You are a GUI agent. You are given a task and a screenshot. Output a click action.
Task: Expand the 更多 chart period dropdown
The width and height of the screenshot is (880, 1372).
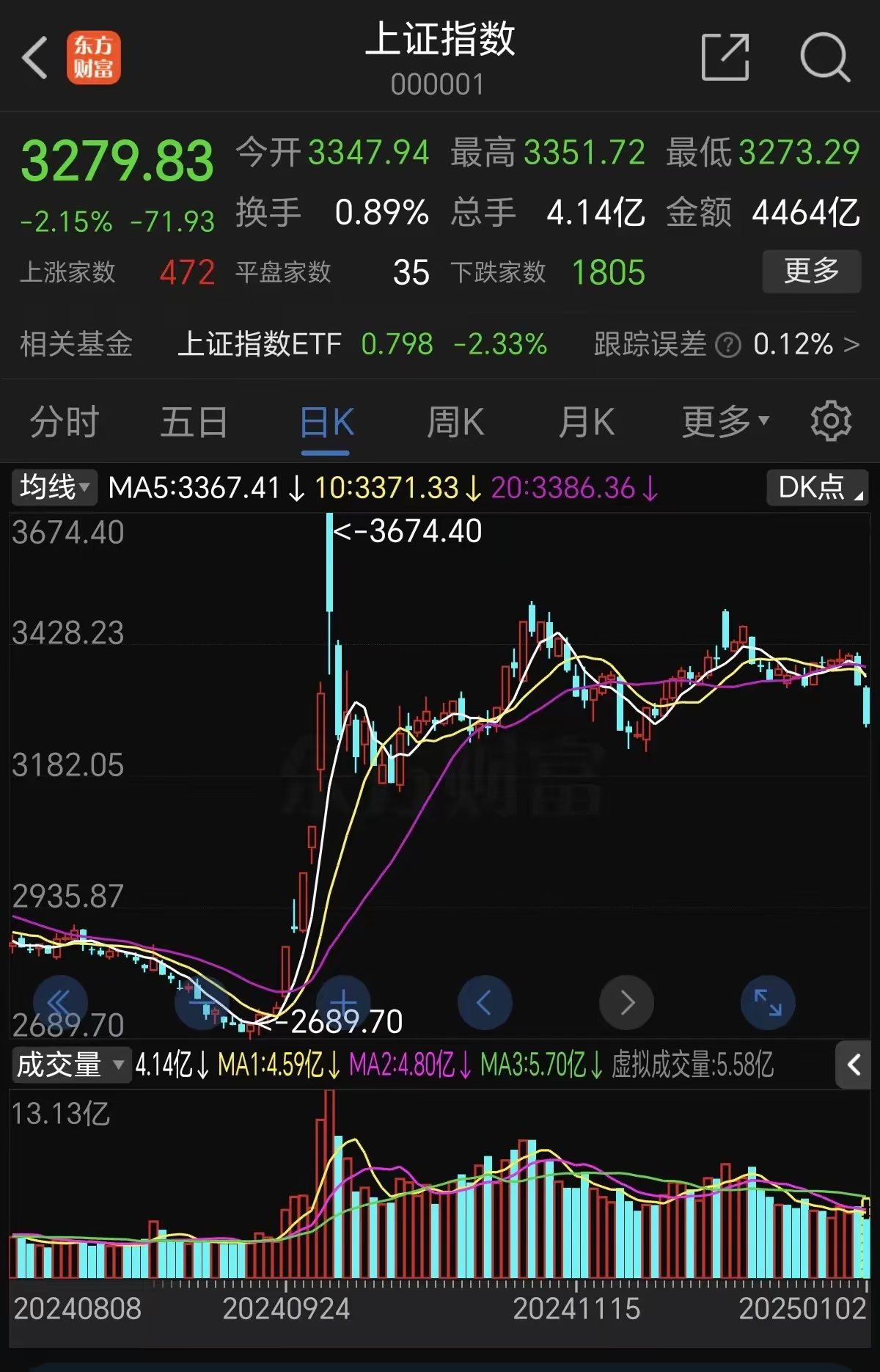pyautogui.click(x=725, y=422)
